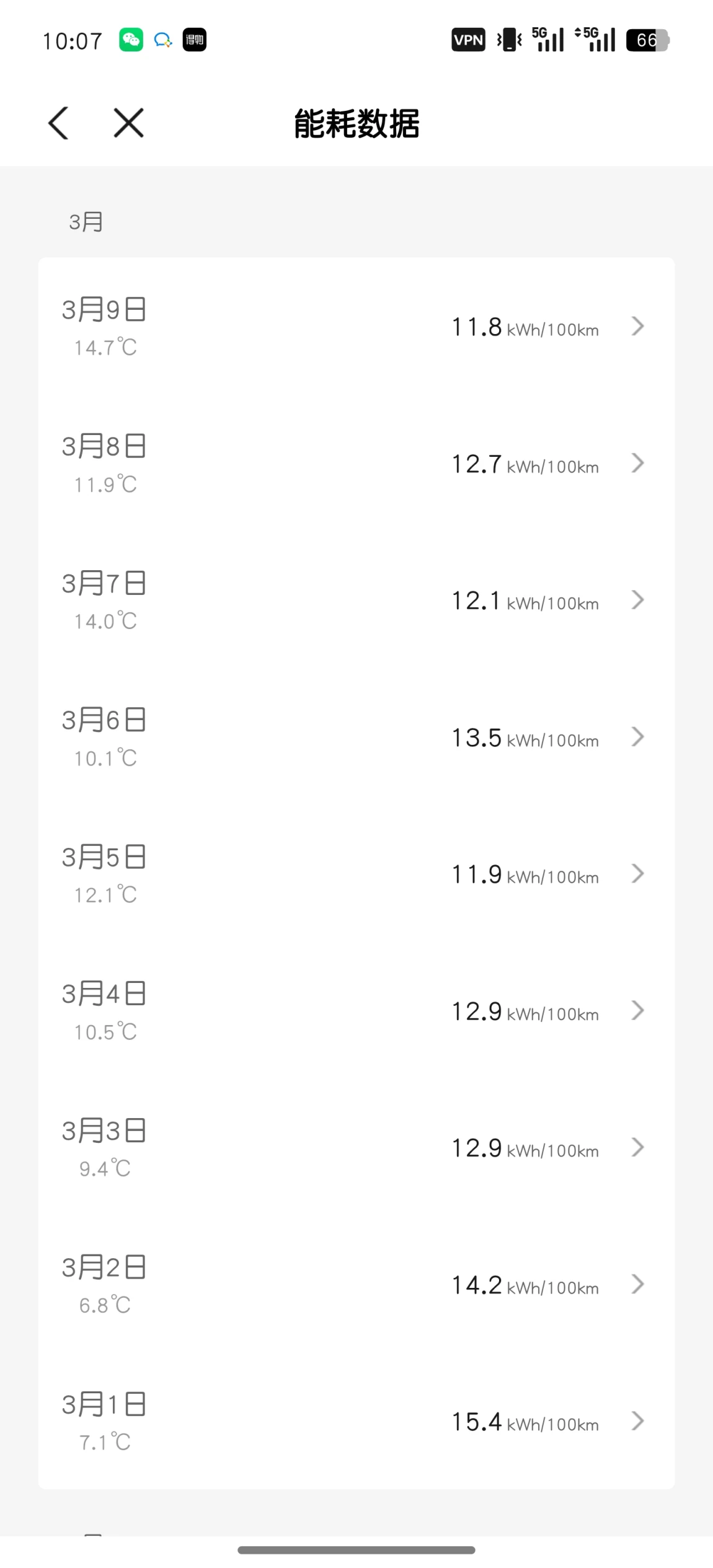
Task: View the 3月8日 consumption record
Action: click(x=356, y=464)
